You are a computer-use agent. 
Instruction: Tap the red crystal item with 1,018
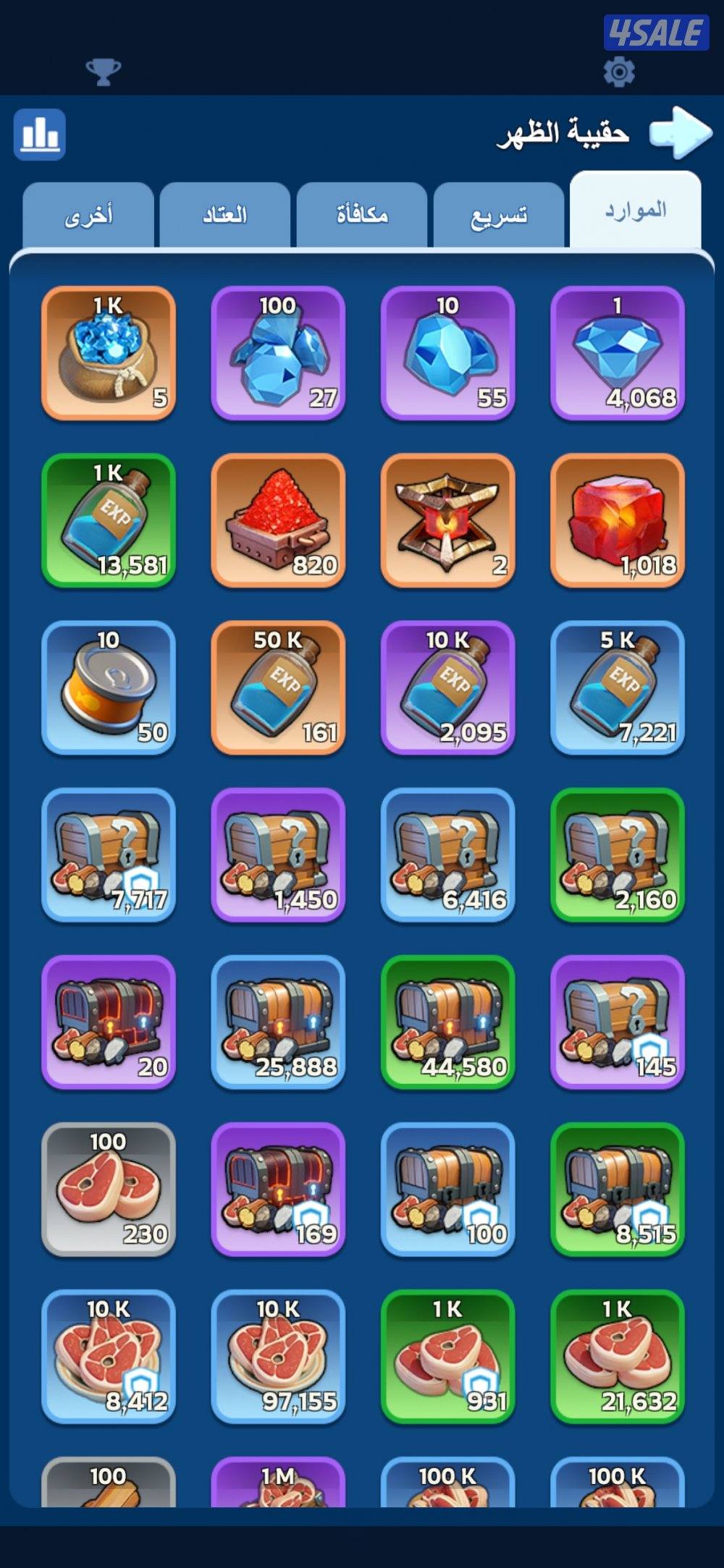click(618, 520)
